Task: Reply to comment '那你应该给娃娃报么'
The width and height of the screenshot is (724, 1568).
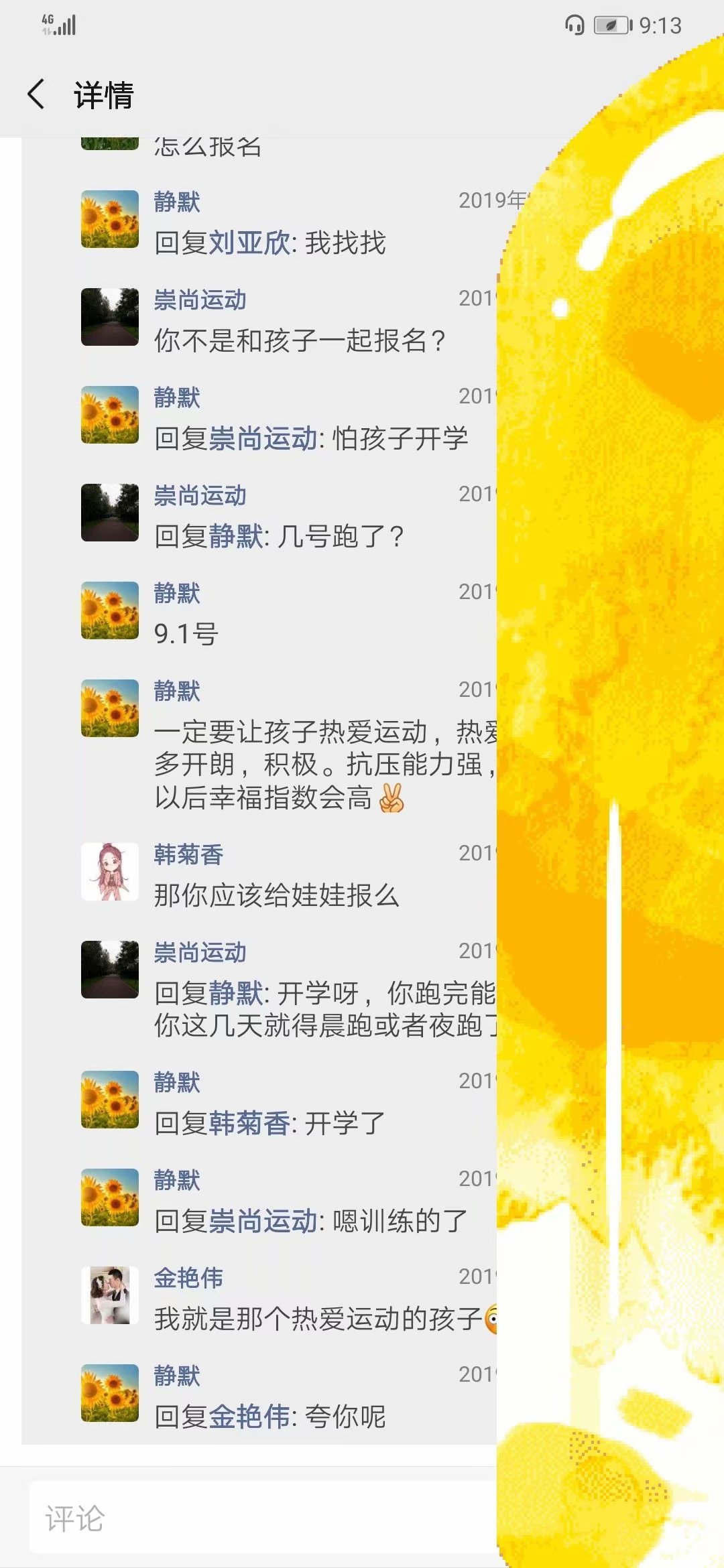Action: pos(276,895)
